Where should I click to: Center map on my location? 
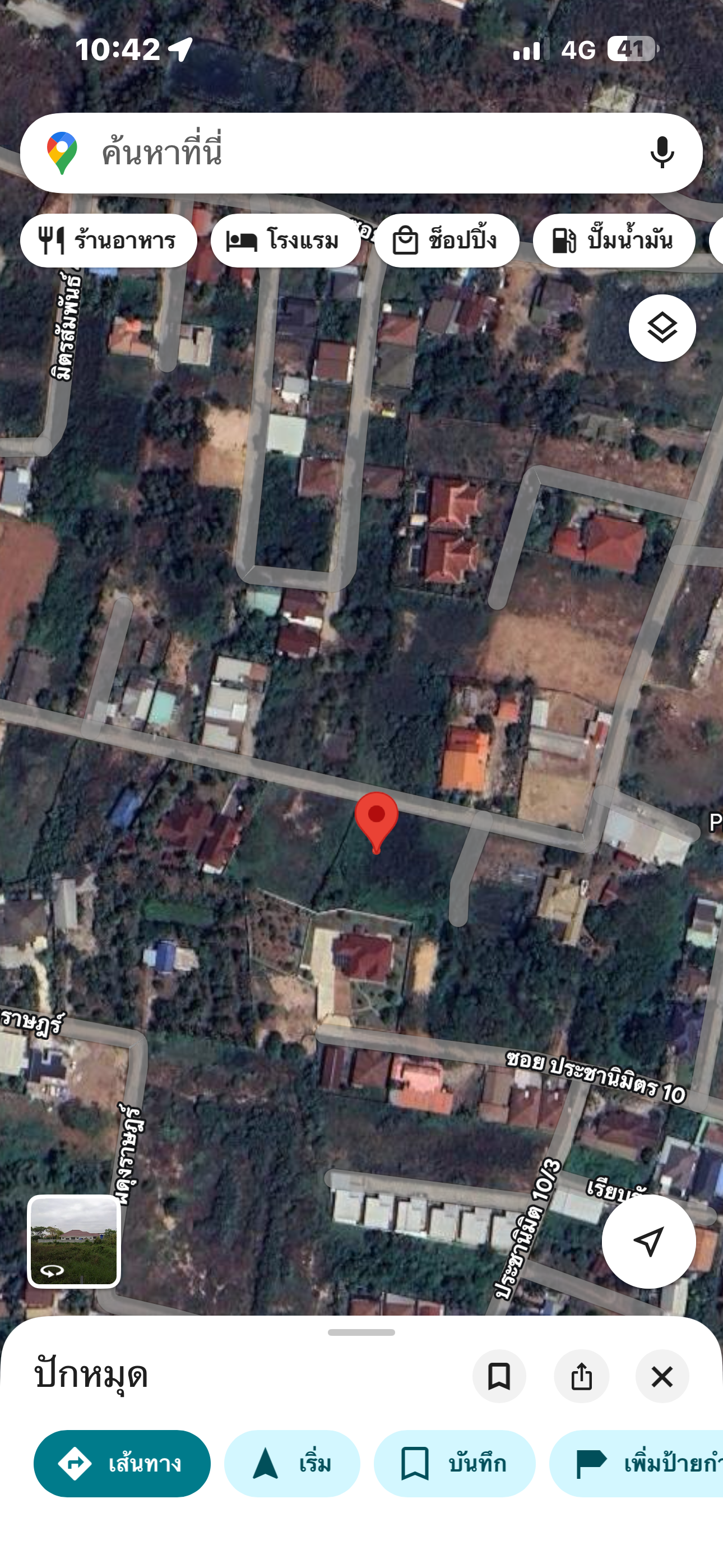pos(648,1241)
